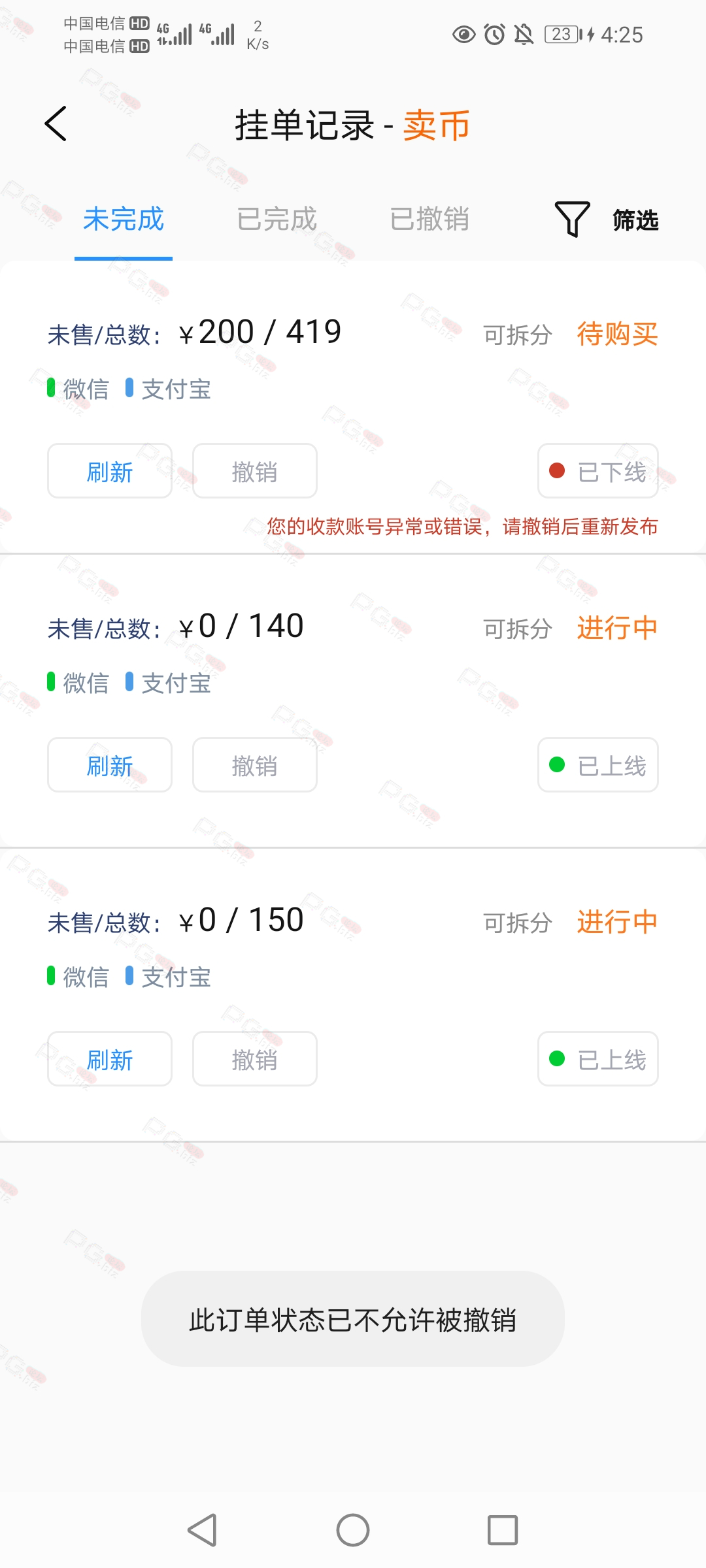Refresh the 0 / 150 order
Viewport: 706px width, 1568px height.
click(x=110, y=1059)
